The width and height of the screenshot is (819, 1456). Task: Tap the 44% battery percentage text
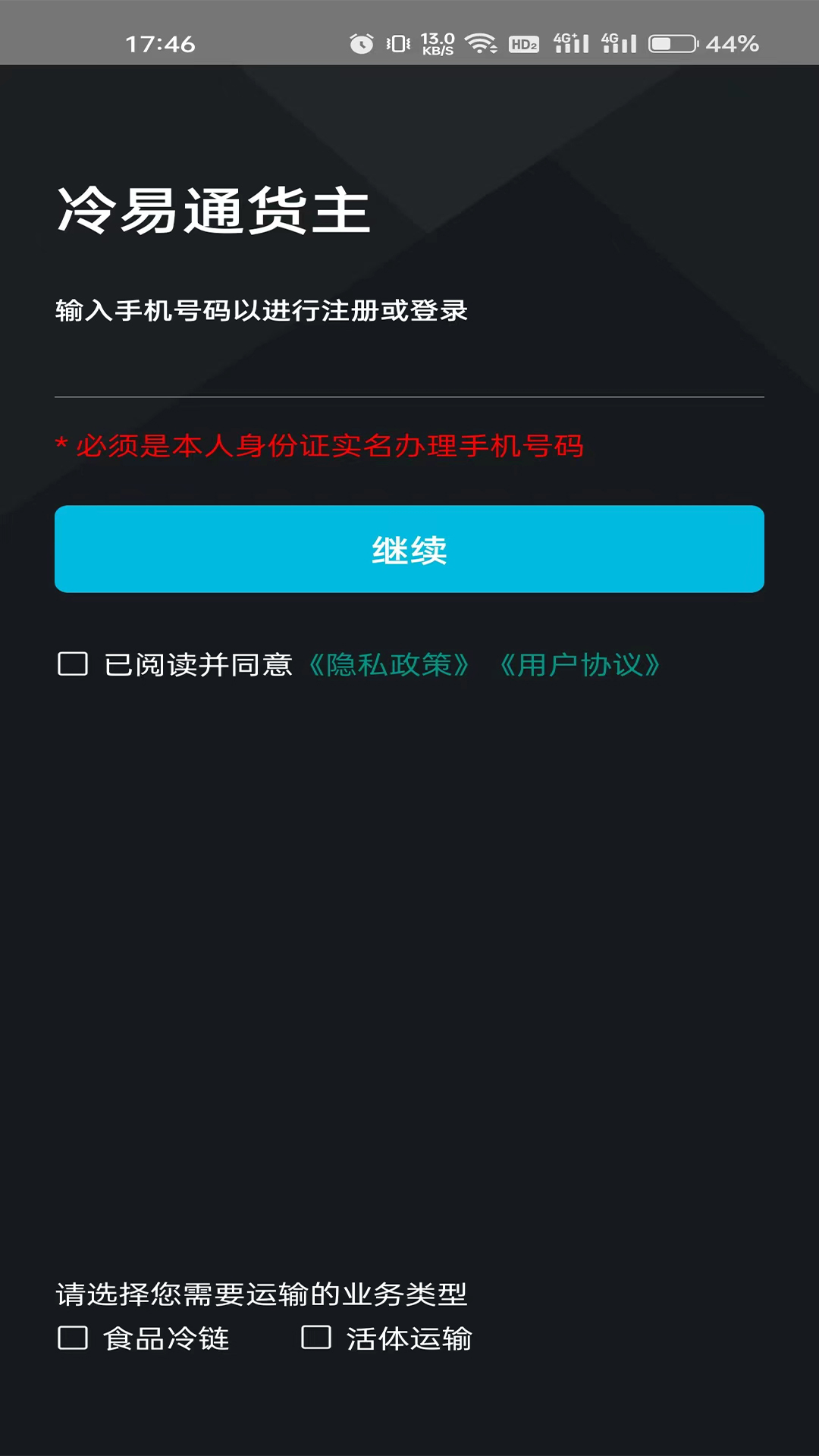tap(729, 43)
